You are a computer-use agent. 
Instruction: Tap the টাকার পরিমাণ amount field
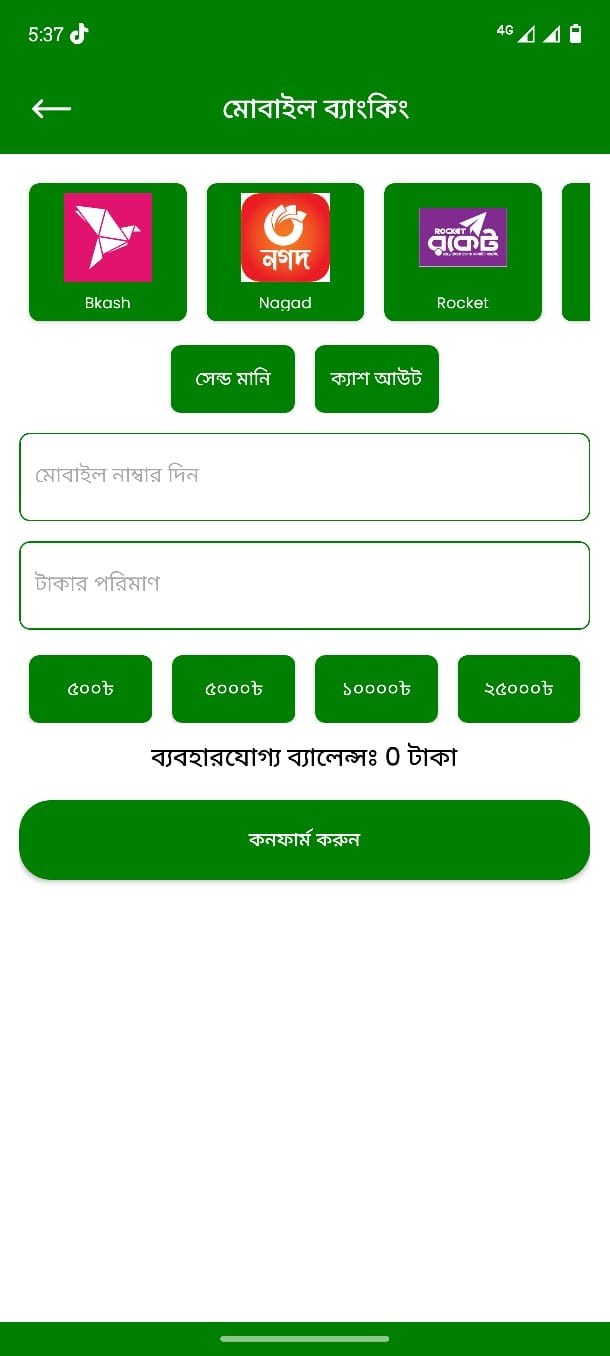[x=304, y=585]
